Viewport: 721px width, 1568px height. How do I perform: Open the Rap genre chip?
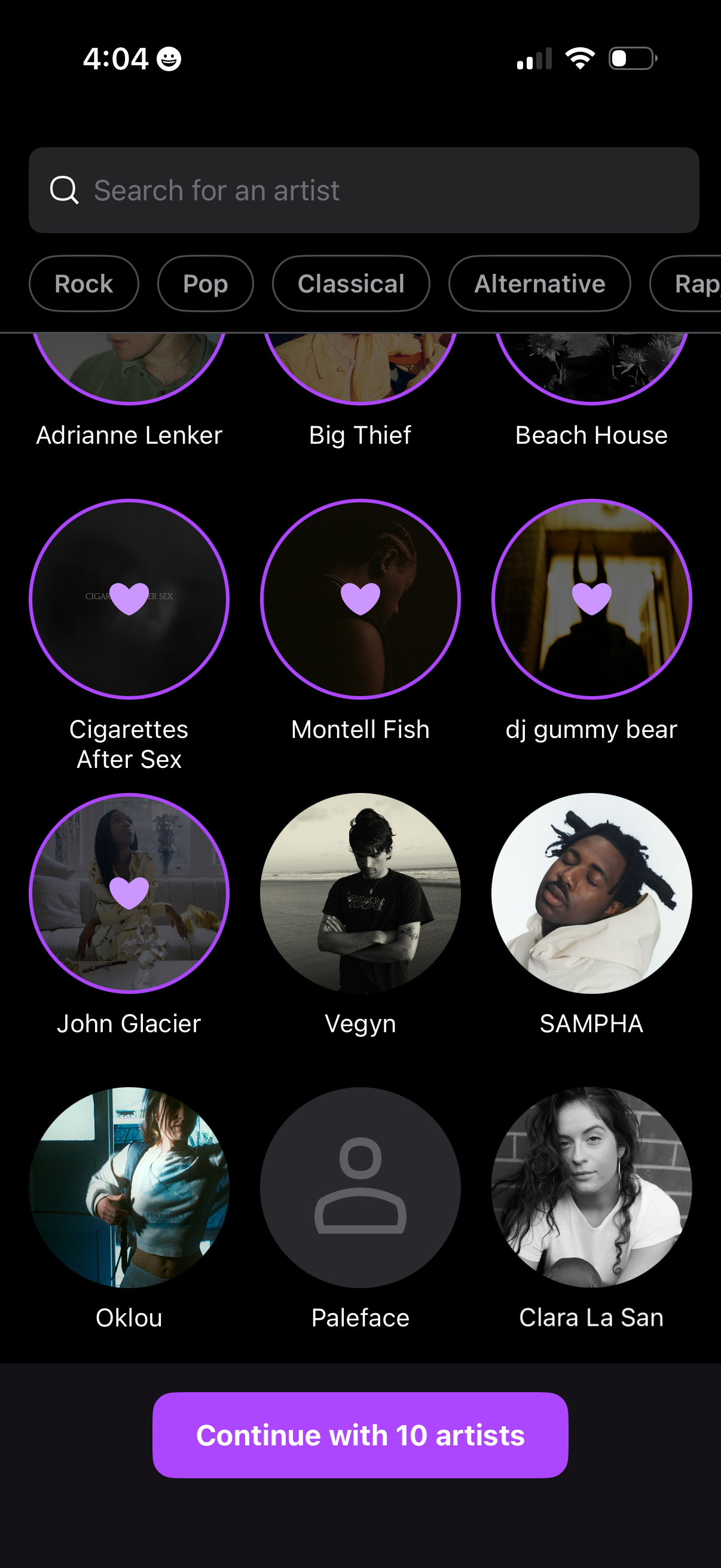click(693, 283)
